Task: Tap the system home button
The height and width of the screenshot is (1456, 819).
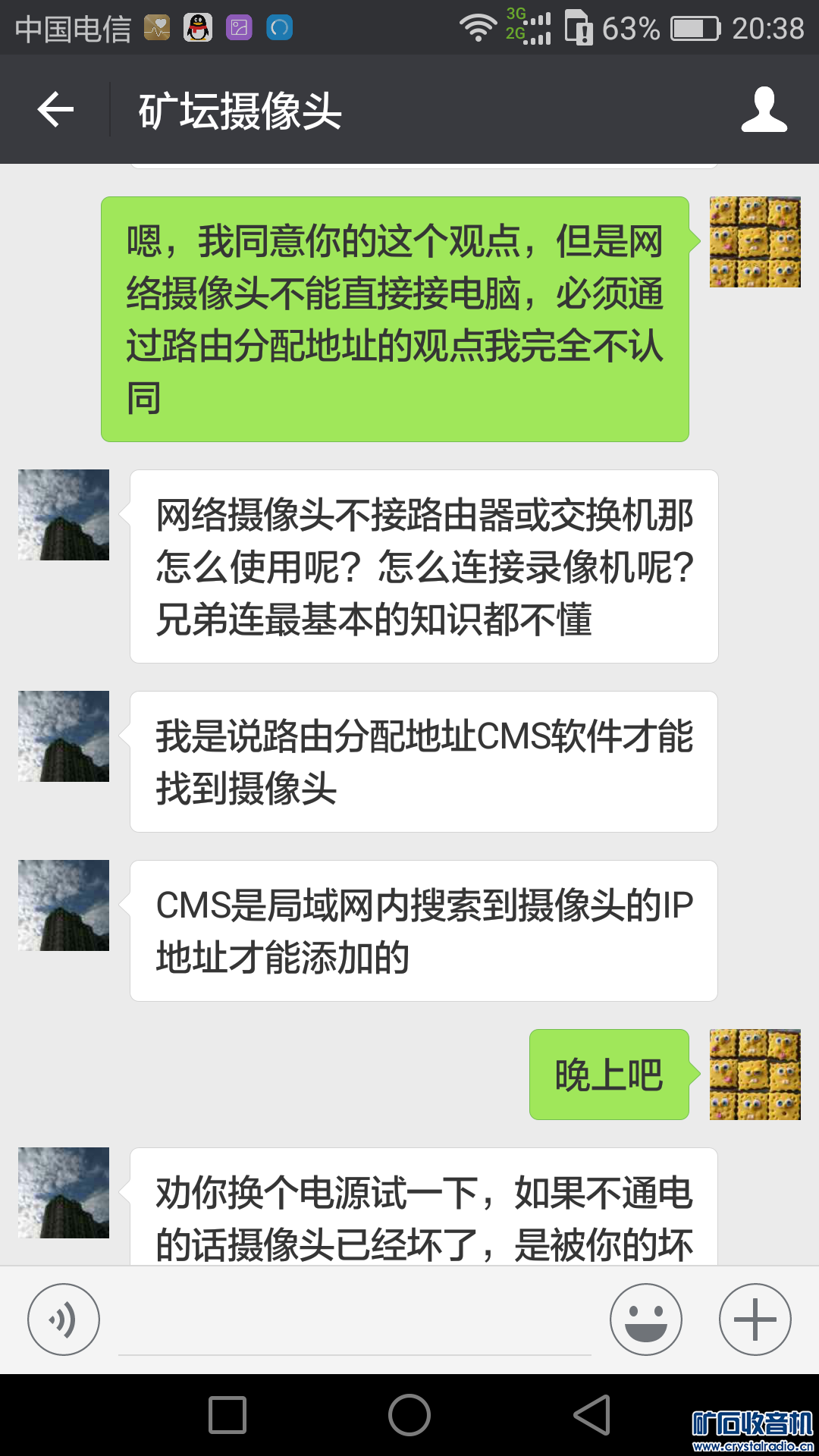Action: tap(409, 1415)
